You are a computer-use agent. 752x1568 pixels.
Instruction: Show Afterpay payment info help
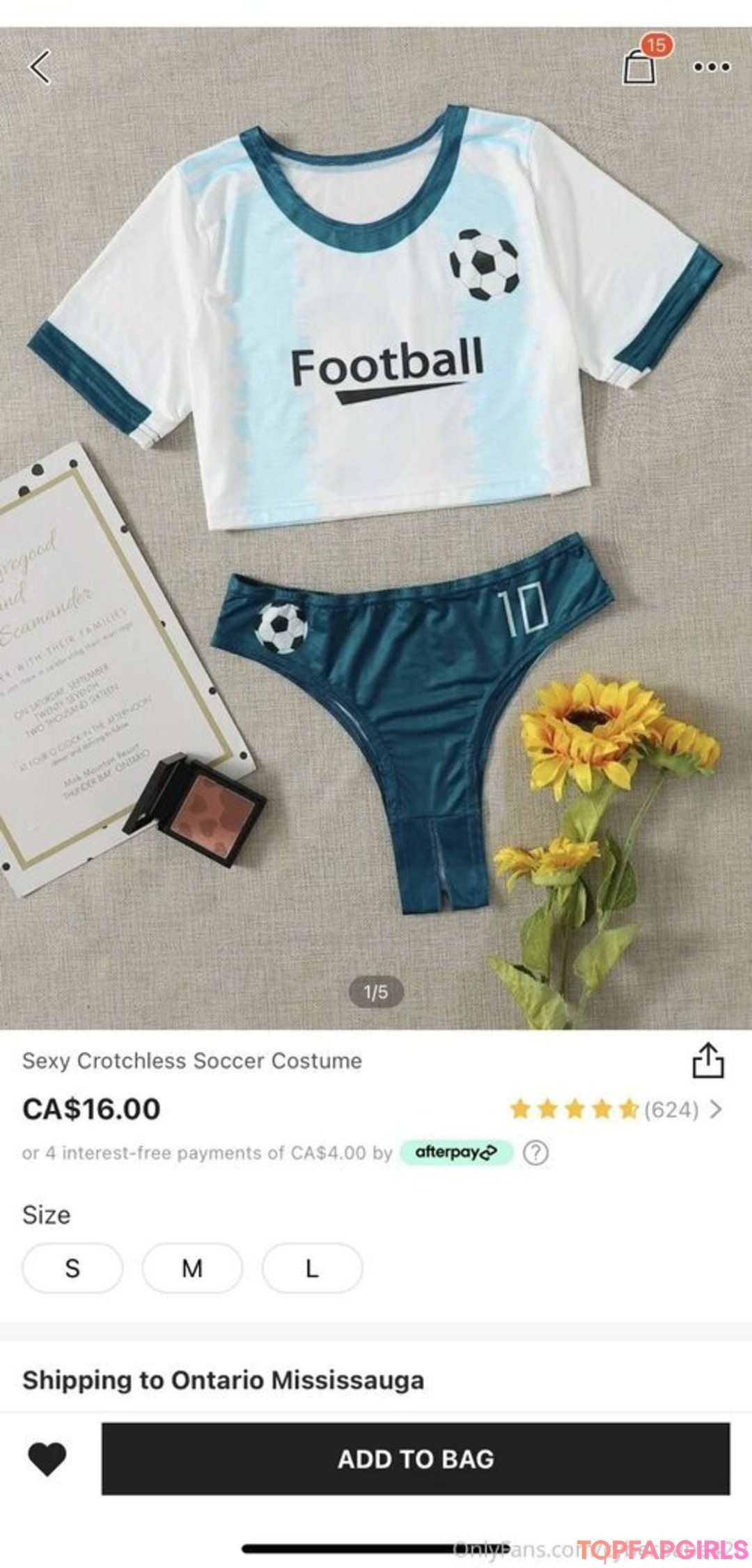[x=535, y=1153]
